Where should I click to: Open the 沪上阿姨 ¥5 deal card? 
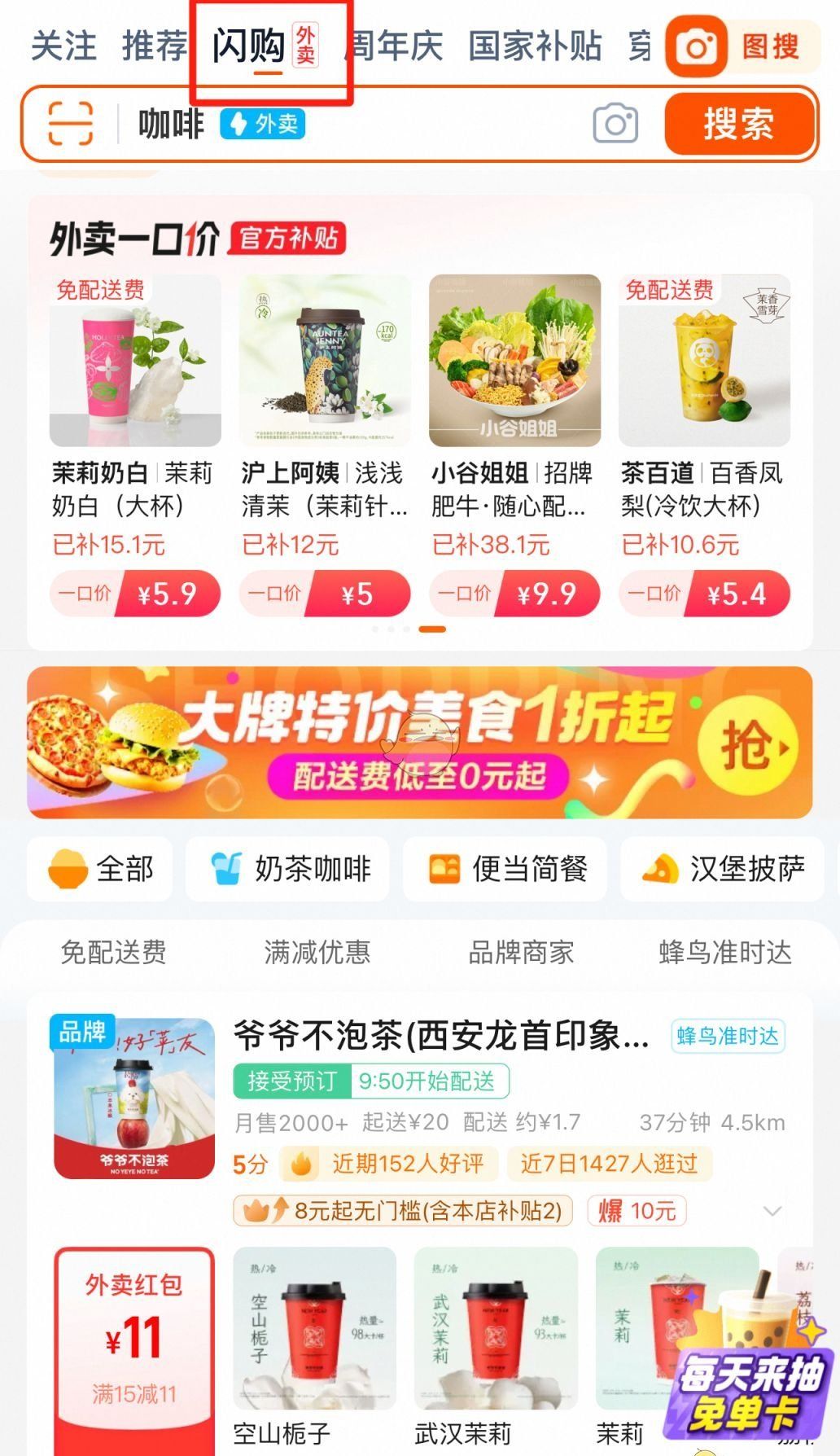click(325, 445)
